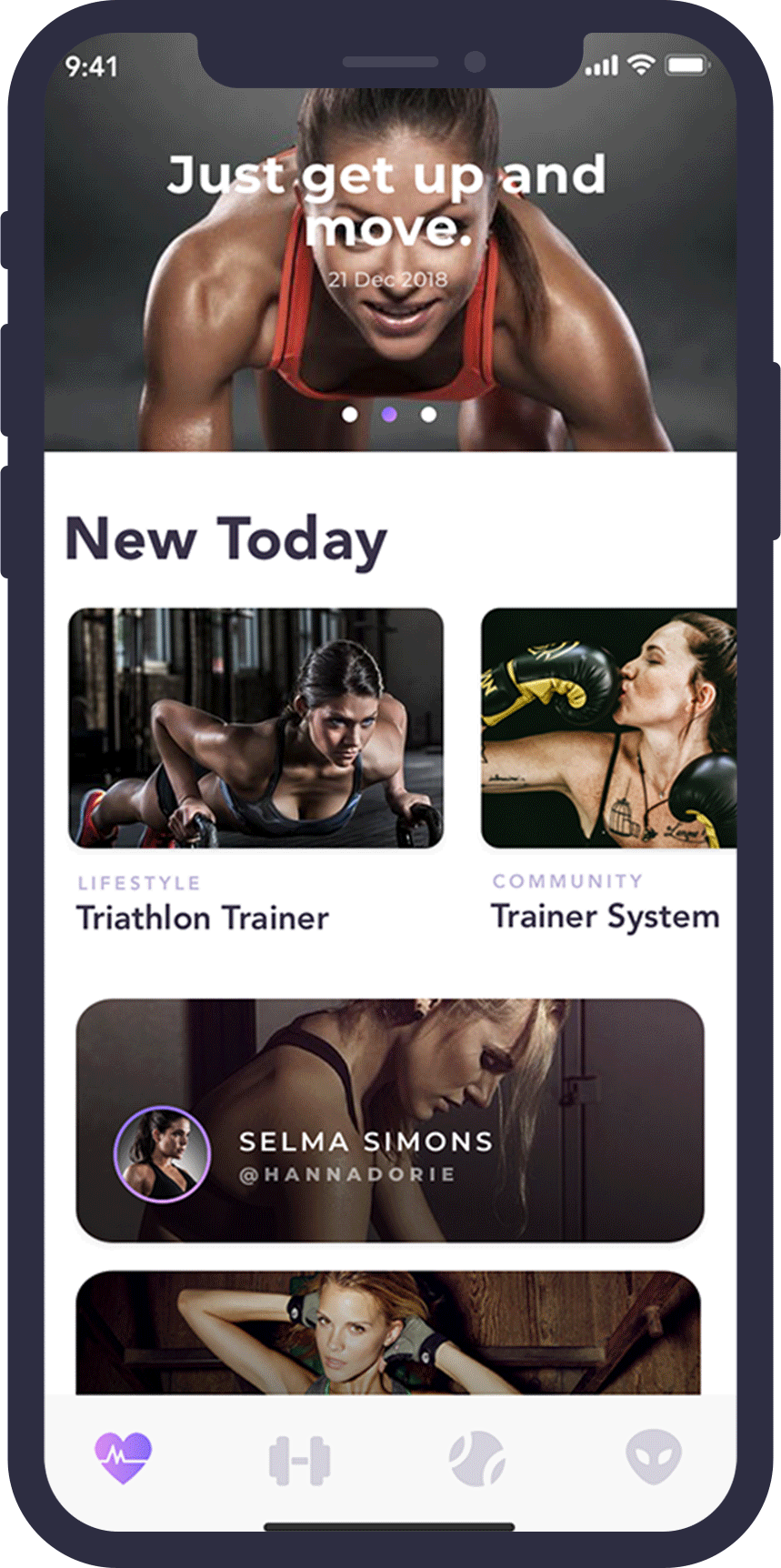
Task: Jump to the first banner slide dot
Action: tap(350, 415)
